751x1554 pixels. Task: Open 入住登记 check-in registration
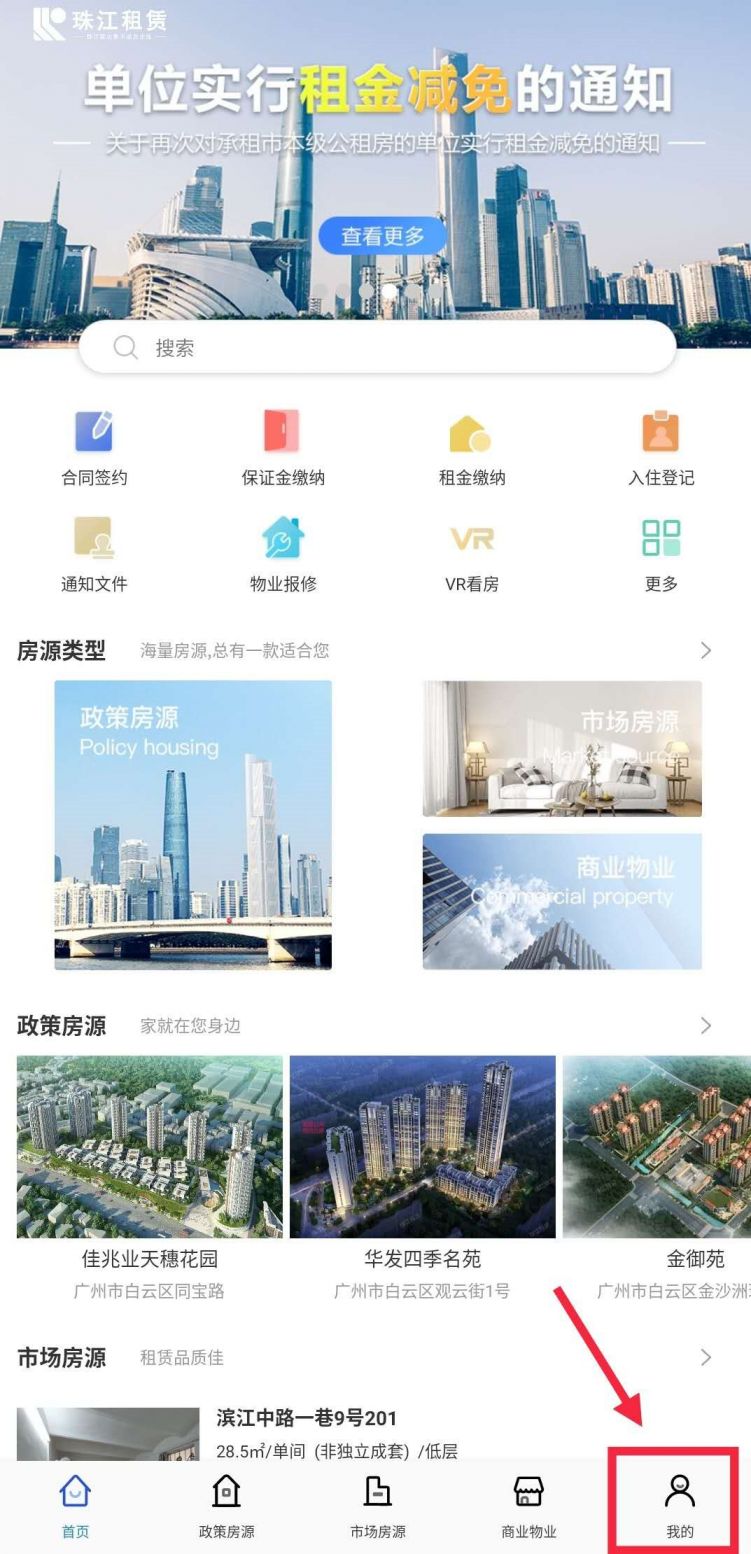click(660, 448)
